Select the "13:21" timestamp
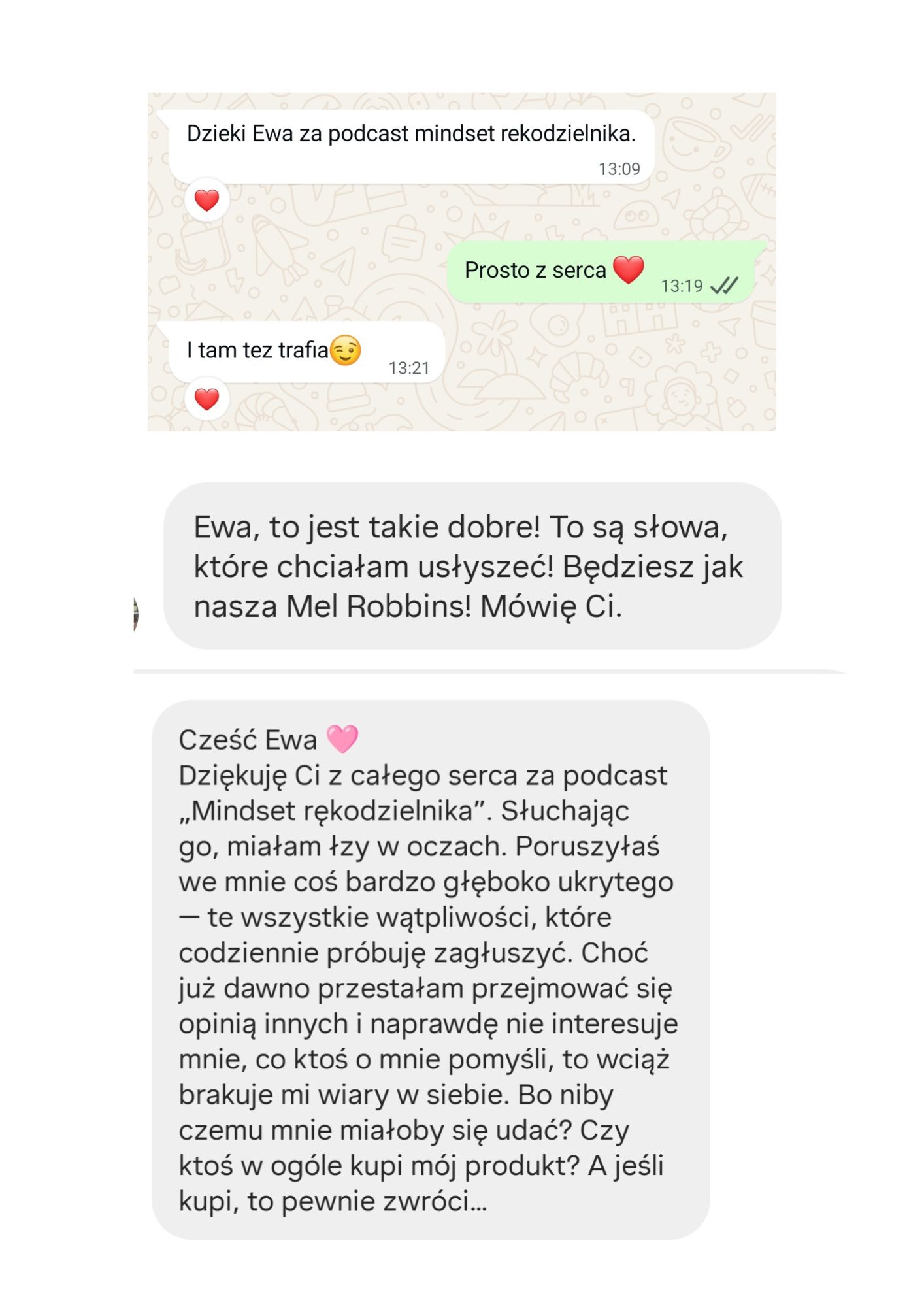The width and height of the screenshot is (924, 1307). (x=409, y=367)
